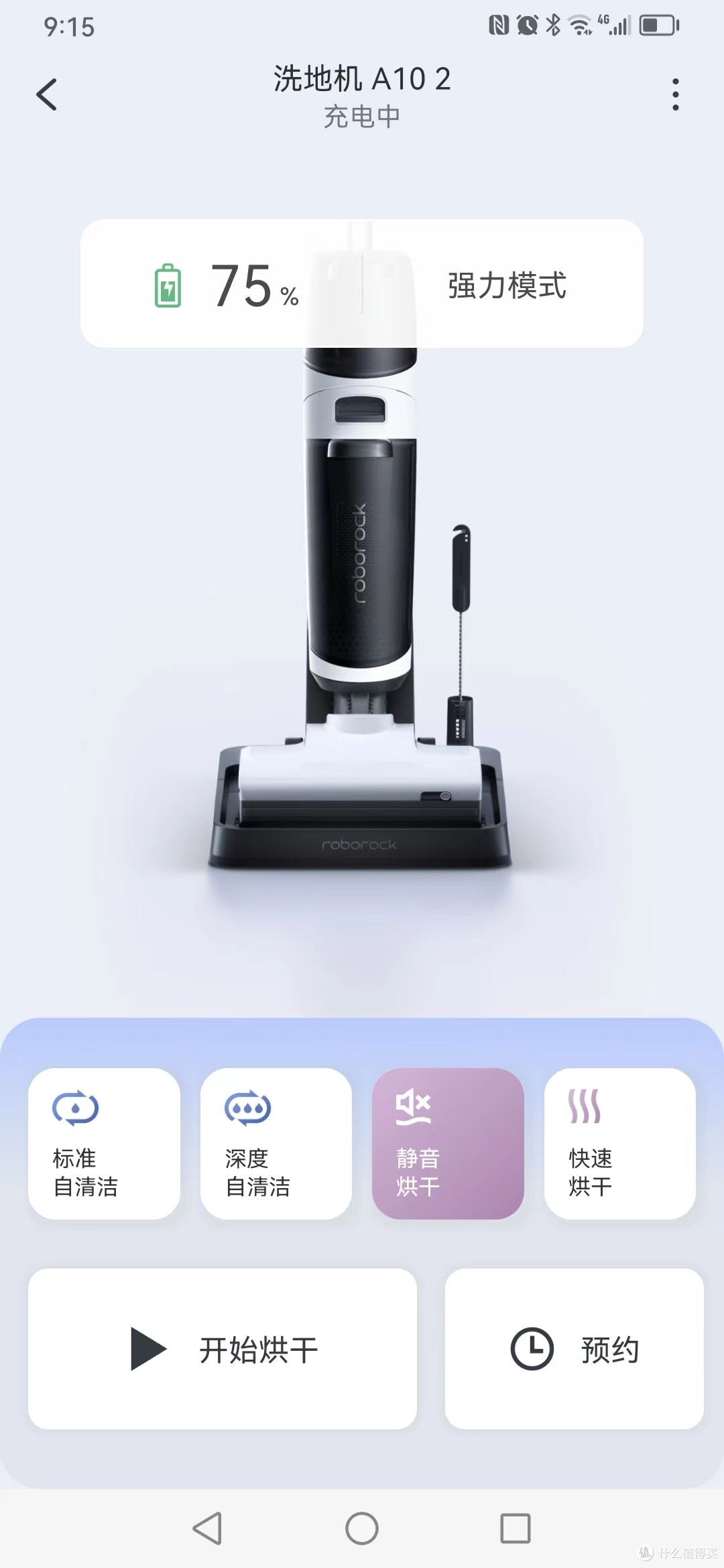This screenshot has height=1568, width=724.
Task: Tap the system home button
Action: (x=362, y=1528)
